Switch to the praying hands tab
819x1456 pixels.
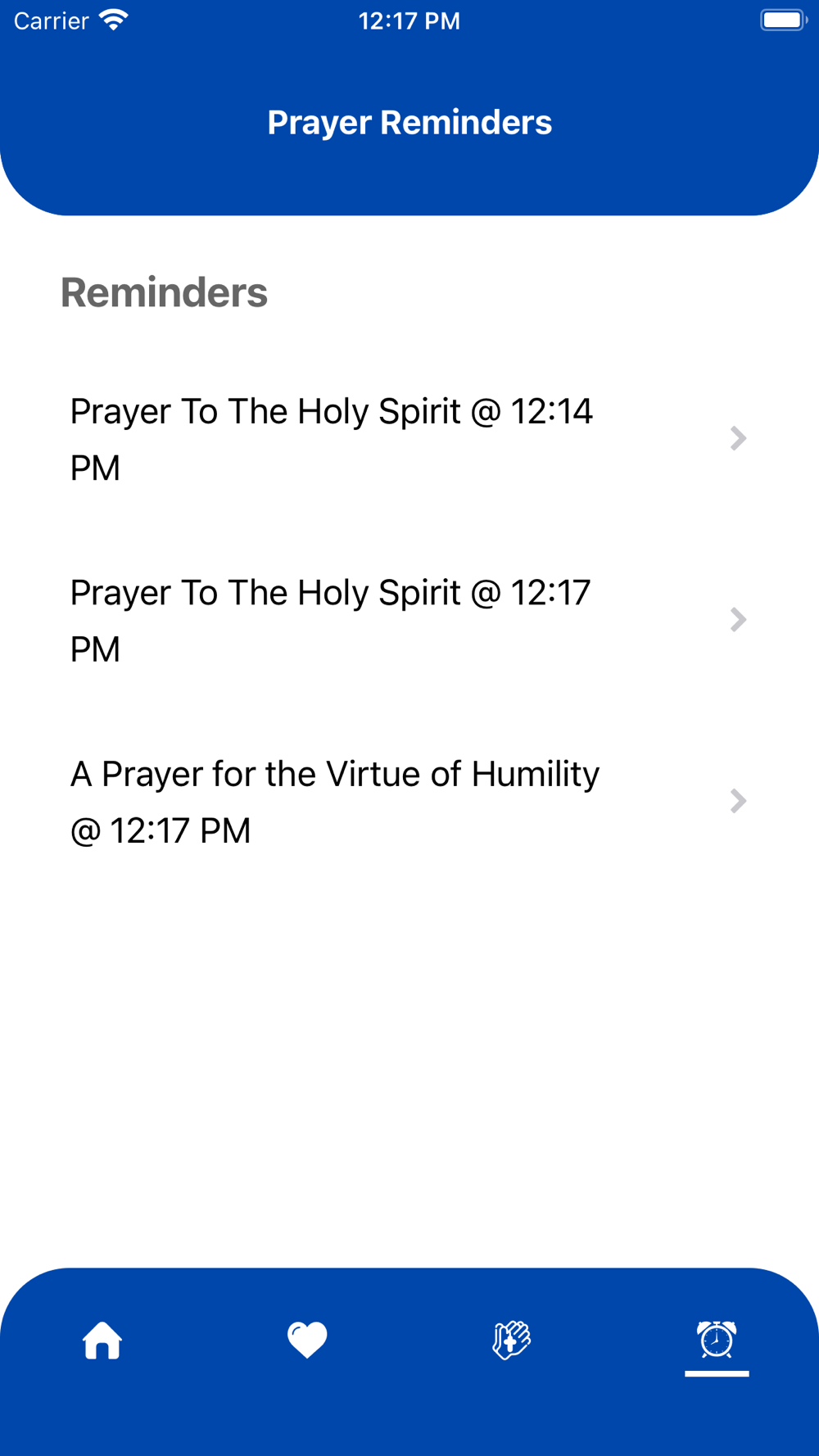pos(512,1341)
